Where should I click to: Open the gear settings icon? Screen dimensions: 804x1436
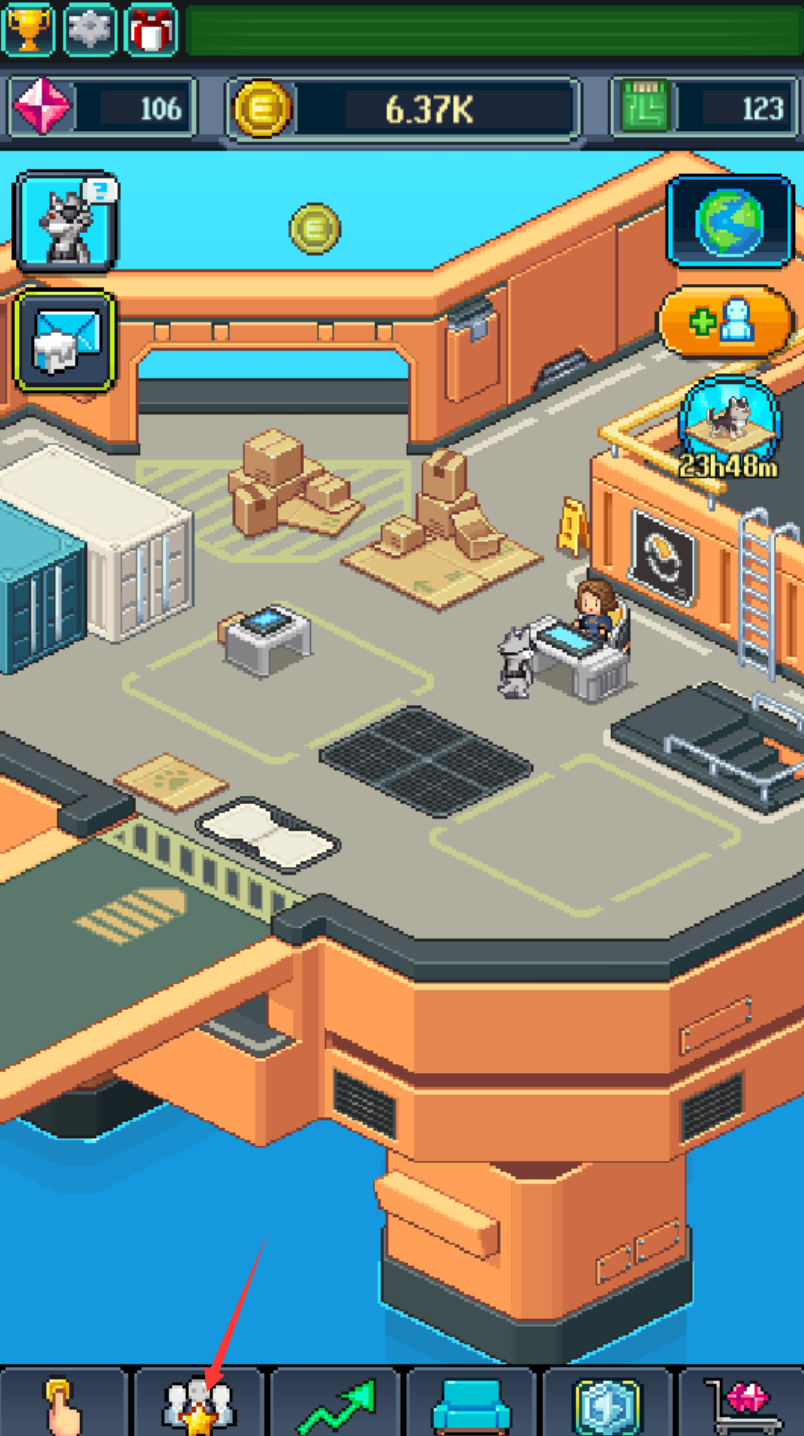(x=90, y=28)
